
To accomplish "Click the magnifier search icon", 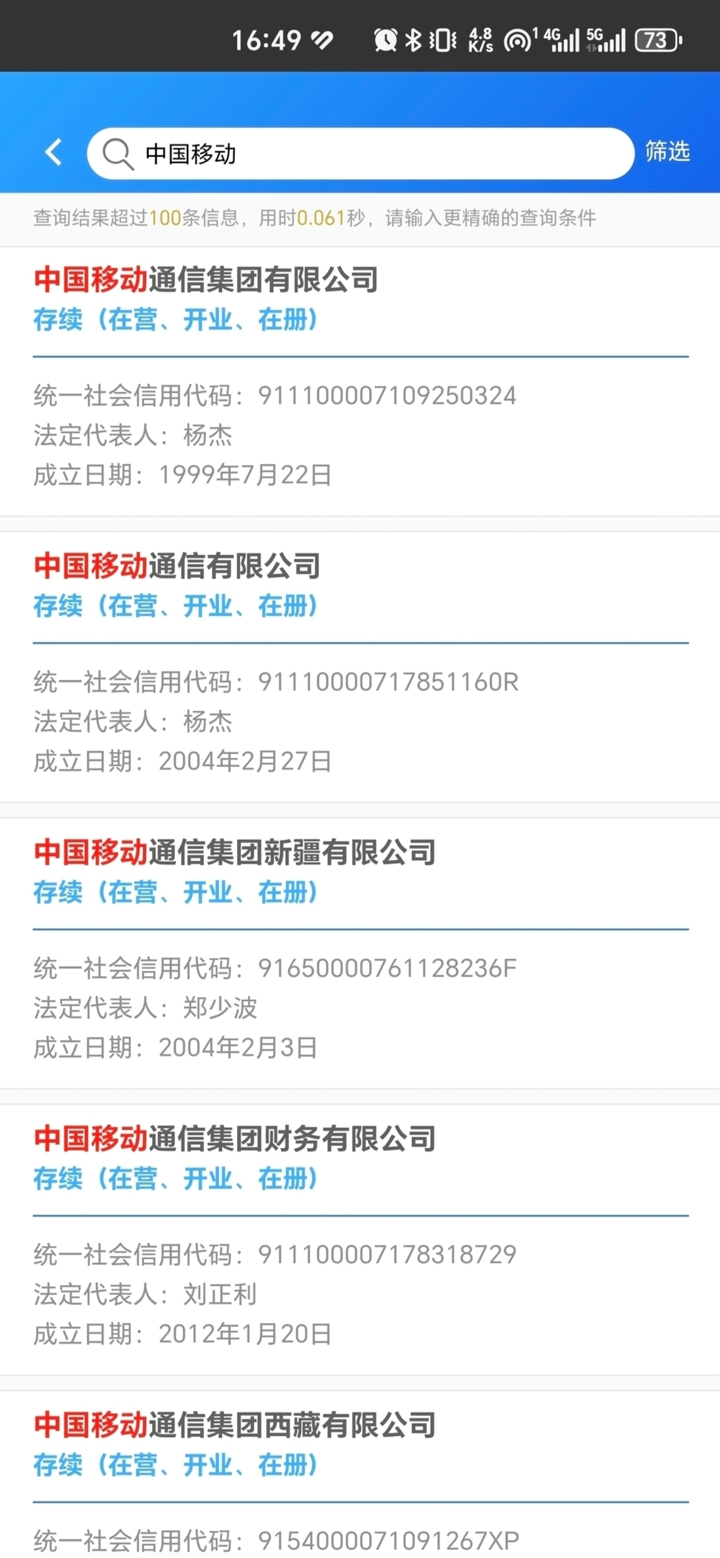I will [x=118, y=152].
